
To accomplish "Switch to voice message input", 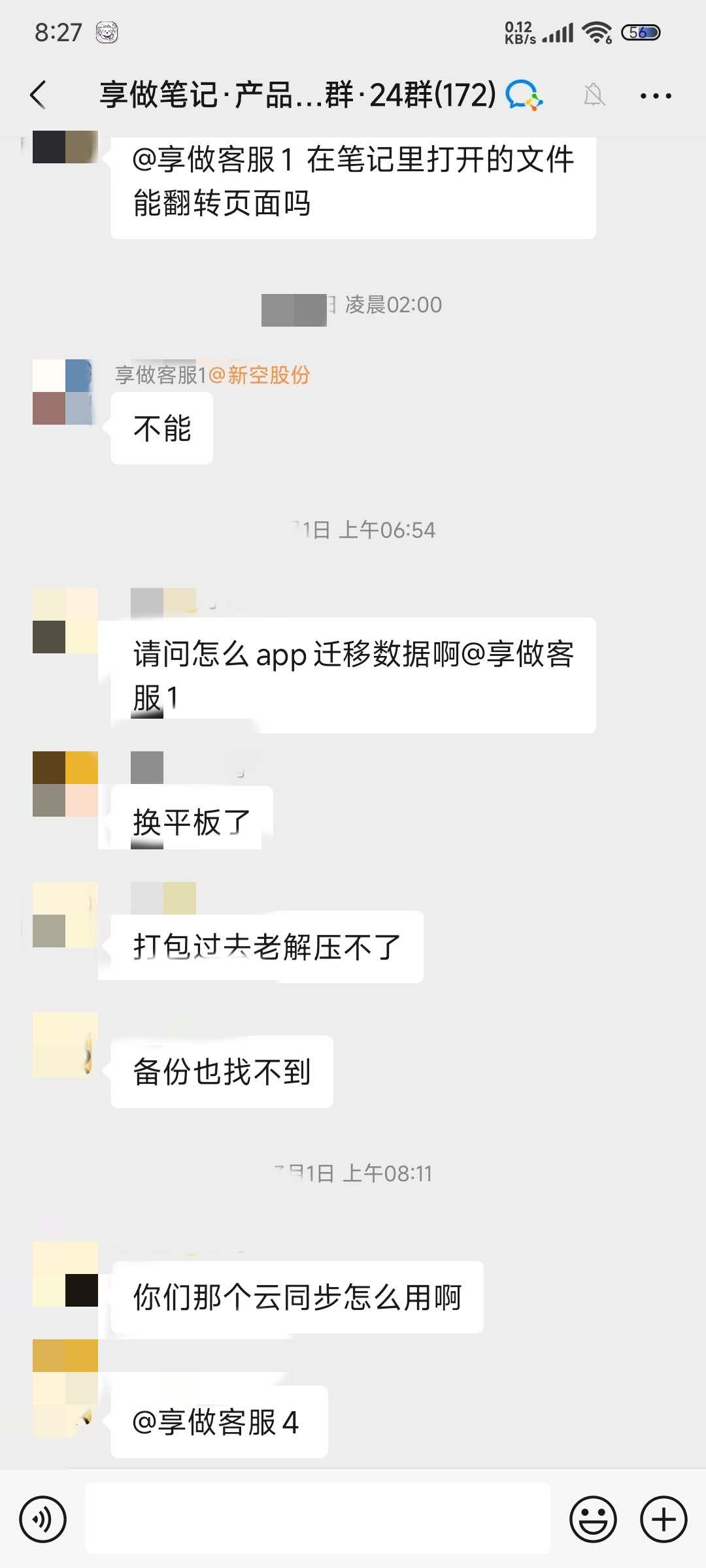I will point(43,1519).
